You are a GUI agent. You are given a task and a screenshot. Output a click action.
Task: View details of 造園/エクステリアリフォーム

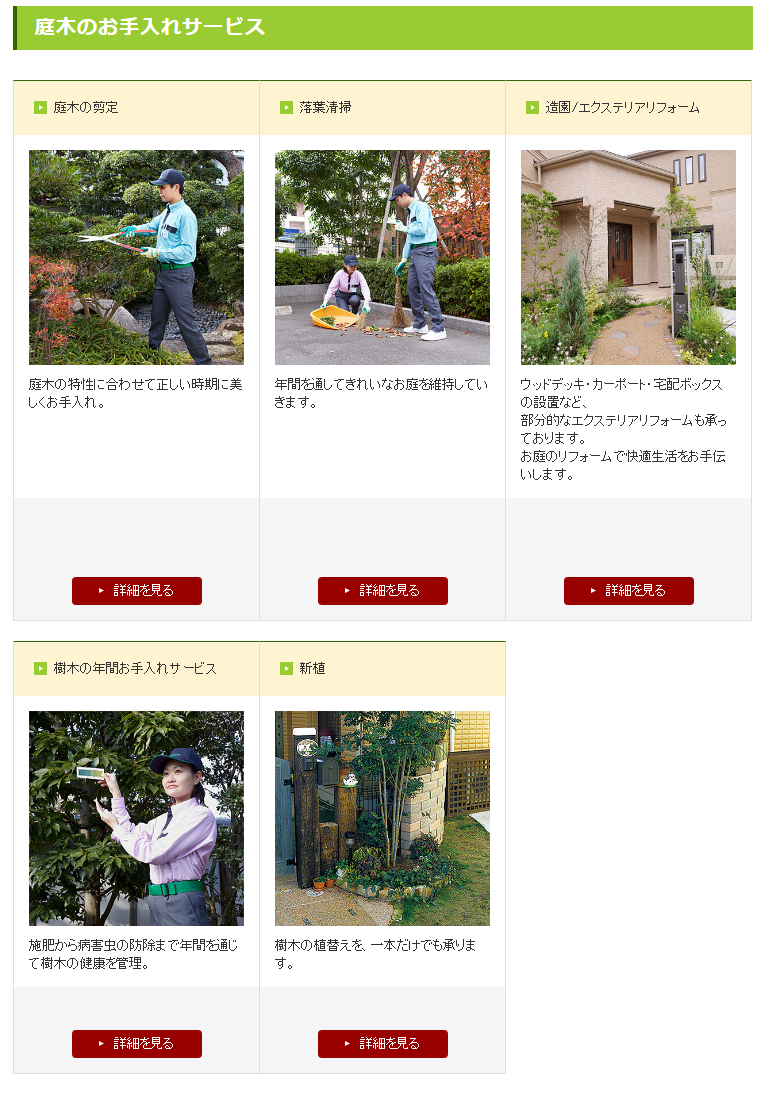coord(629,591)
